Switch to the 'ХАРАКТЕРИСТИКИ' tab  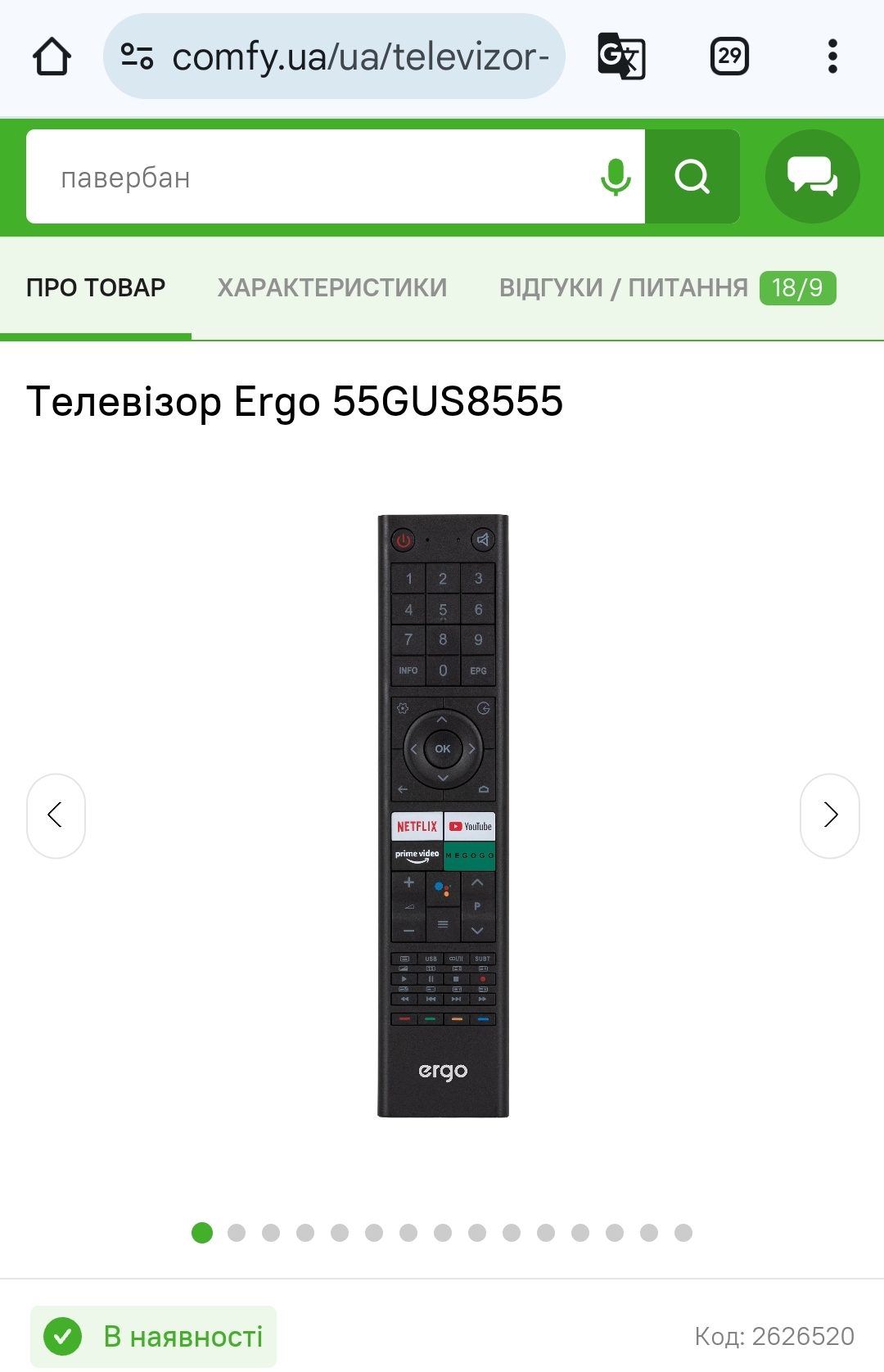pyautogui.click(x=331, y=288)
